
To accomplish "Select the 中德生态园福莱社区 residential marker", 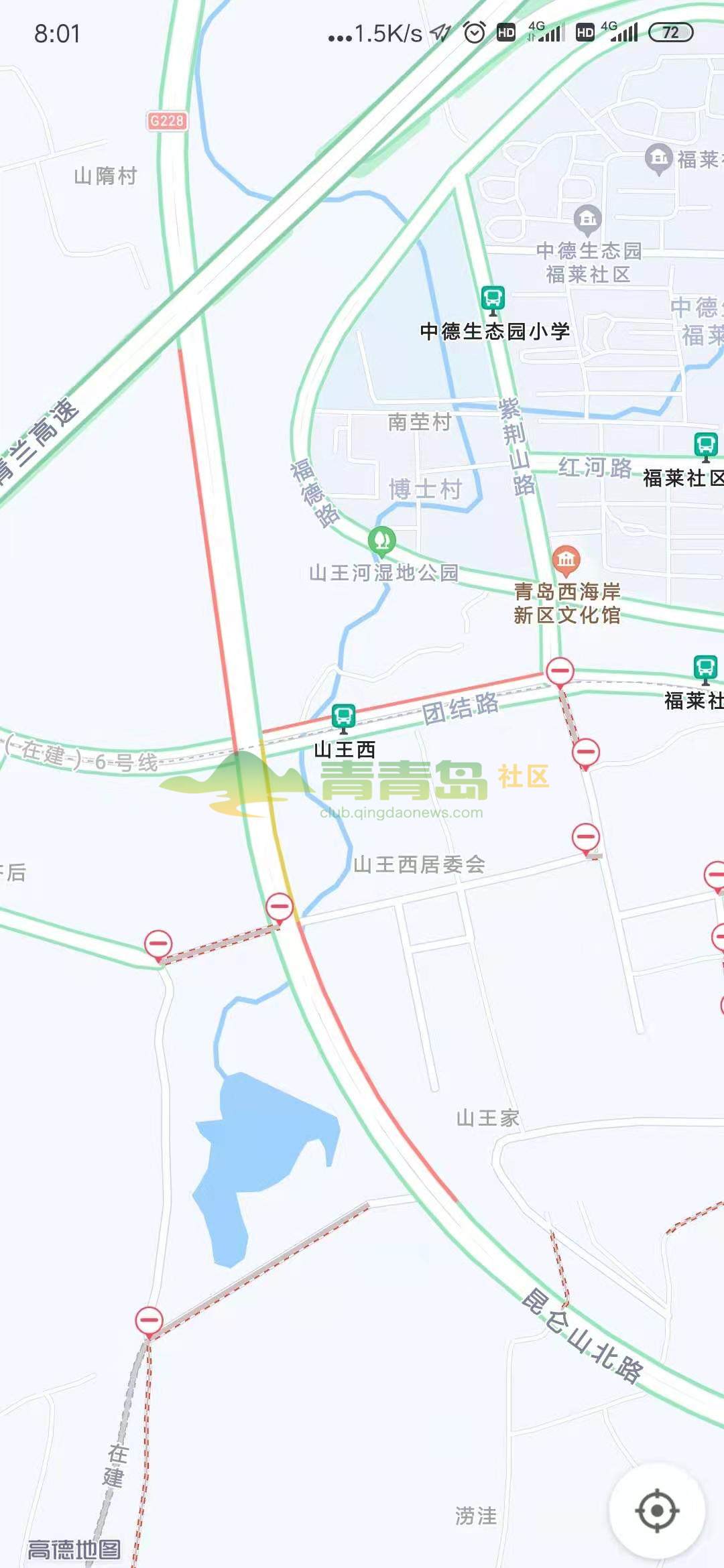I will (x=588, y=219).
